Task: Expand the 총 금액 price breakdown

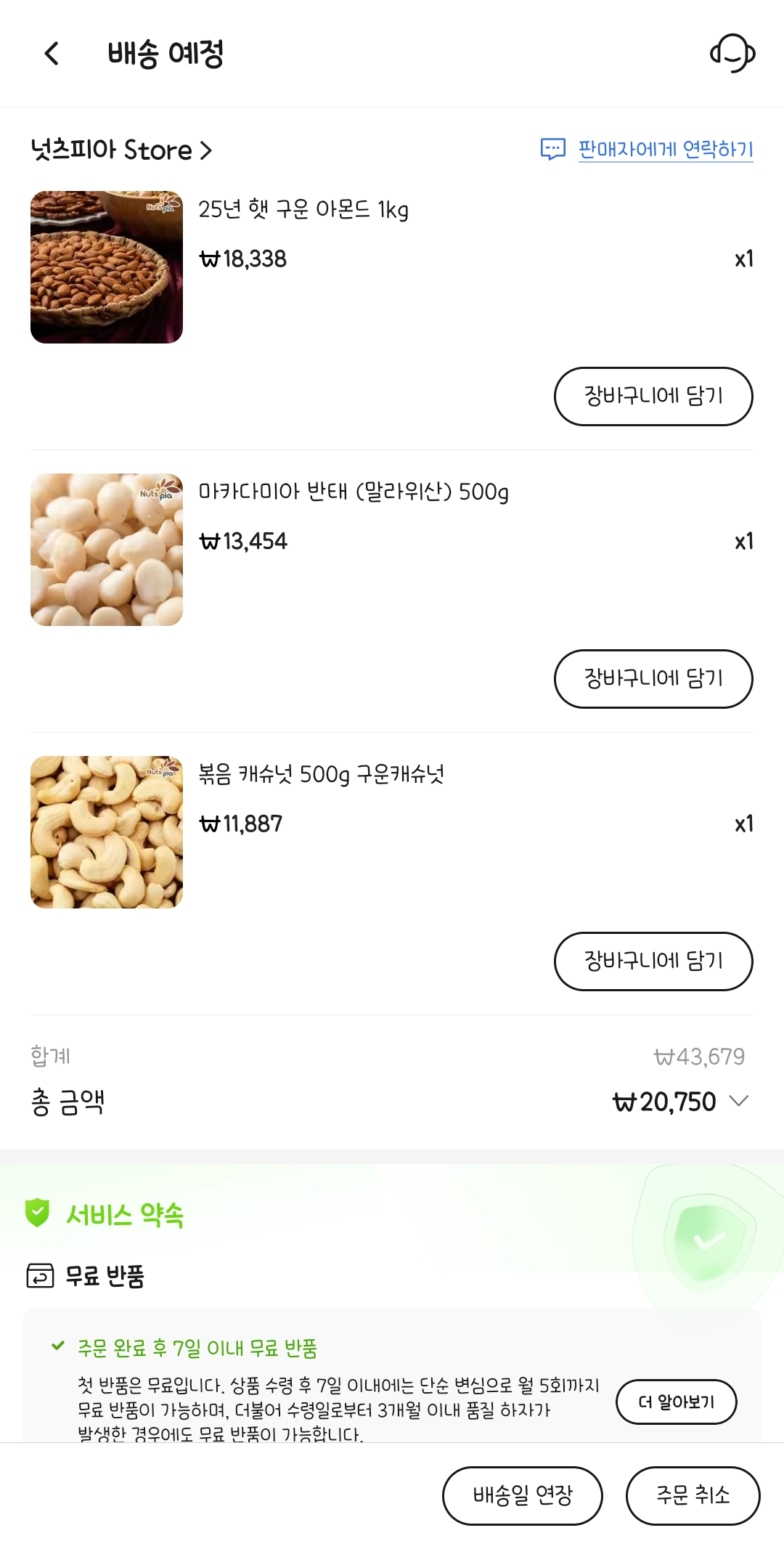Action: click(739, 1101)
